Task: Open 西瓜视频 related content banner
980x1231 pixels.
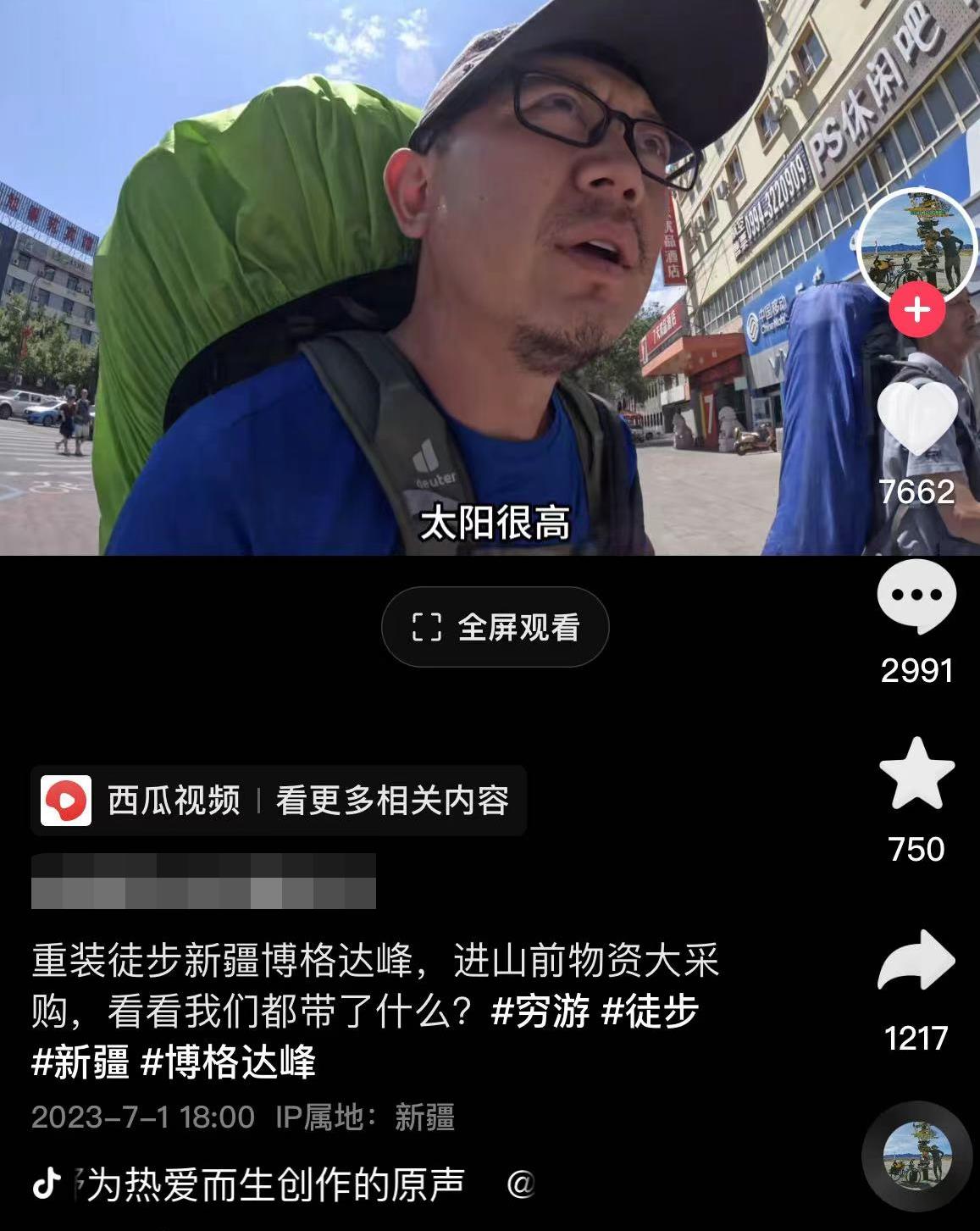Action: pyautogui.click(x=279, y=801)
